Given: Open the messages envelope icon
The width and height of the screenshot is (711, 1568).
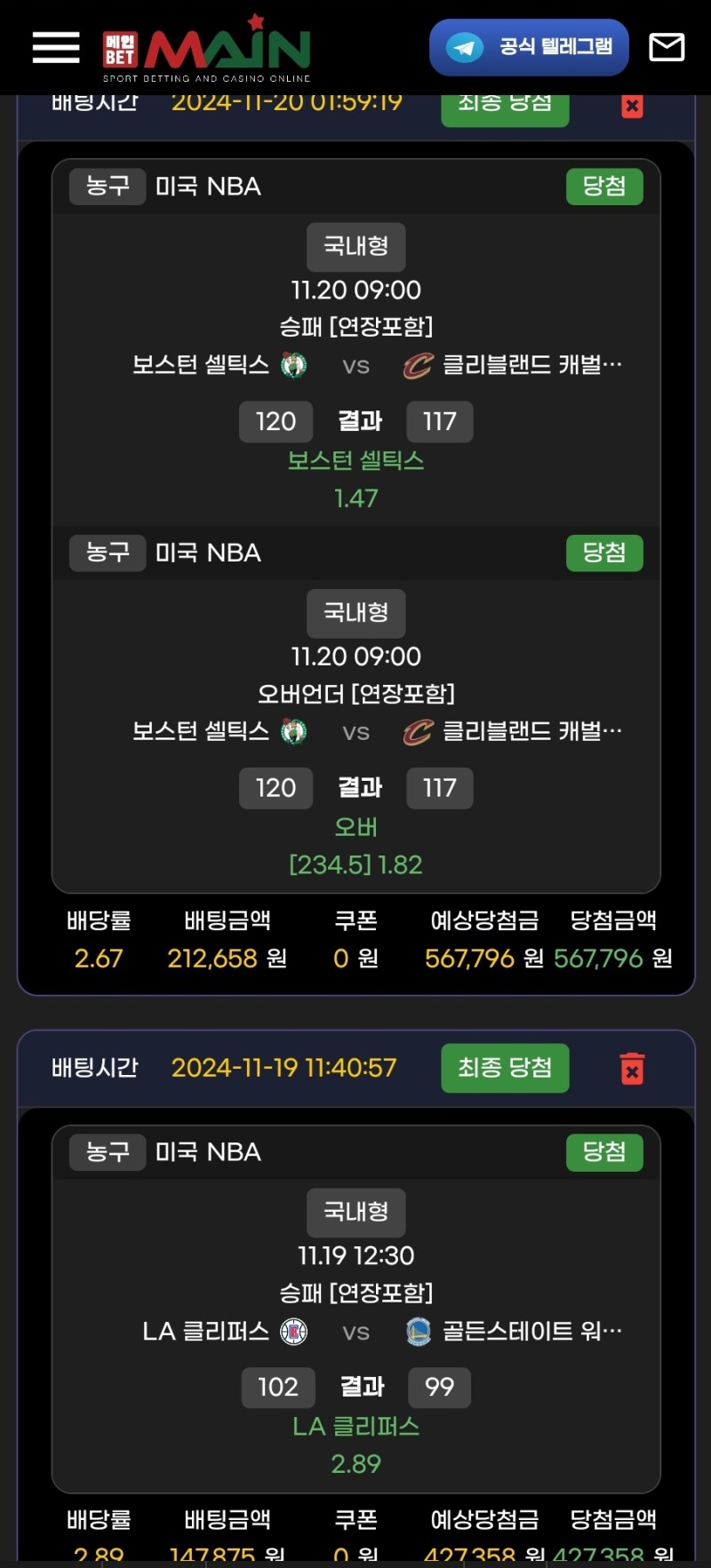Looking at the screenshot, I should point(666,47).
